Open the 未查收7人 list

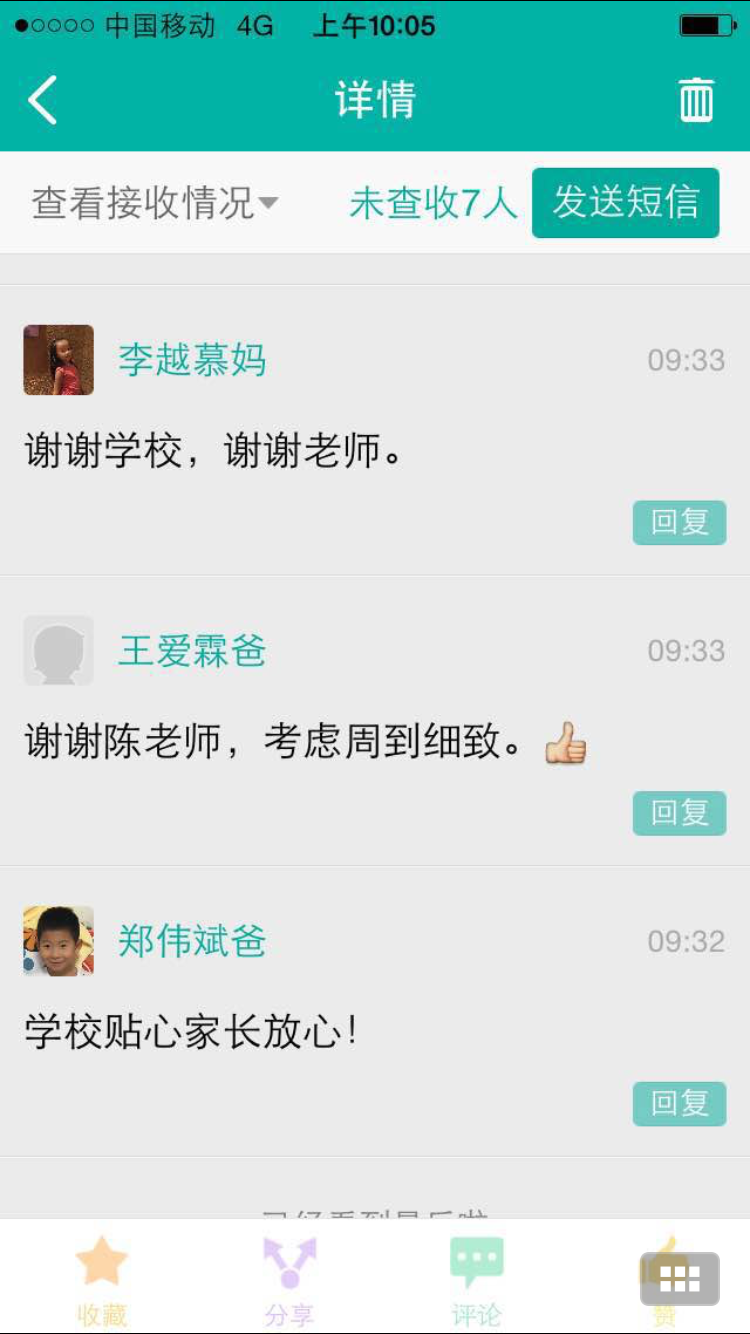click(432, 203)
